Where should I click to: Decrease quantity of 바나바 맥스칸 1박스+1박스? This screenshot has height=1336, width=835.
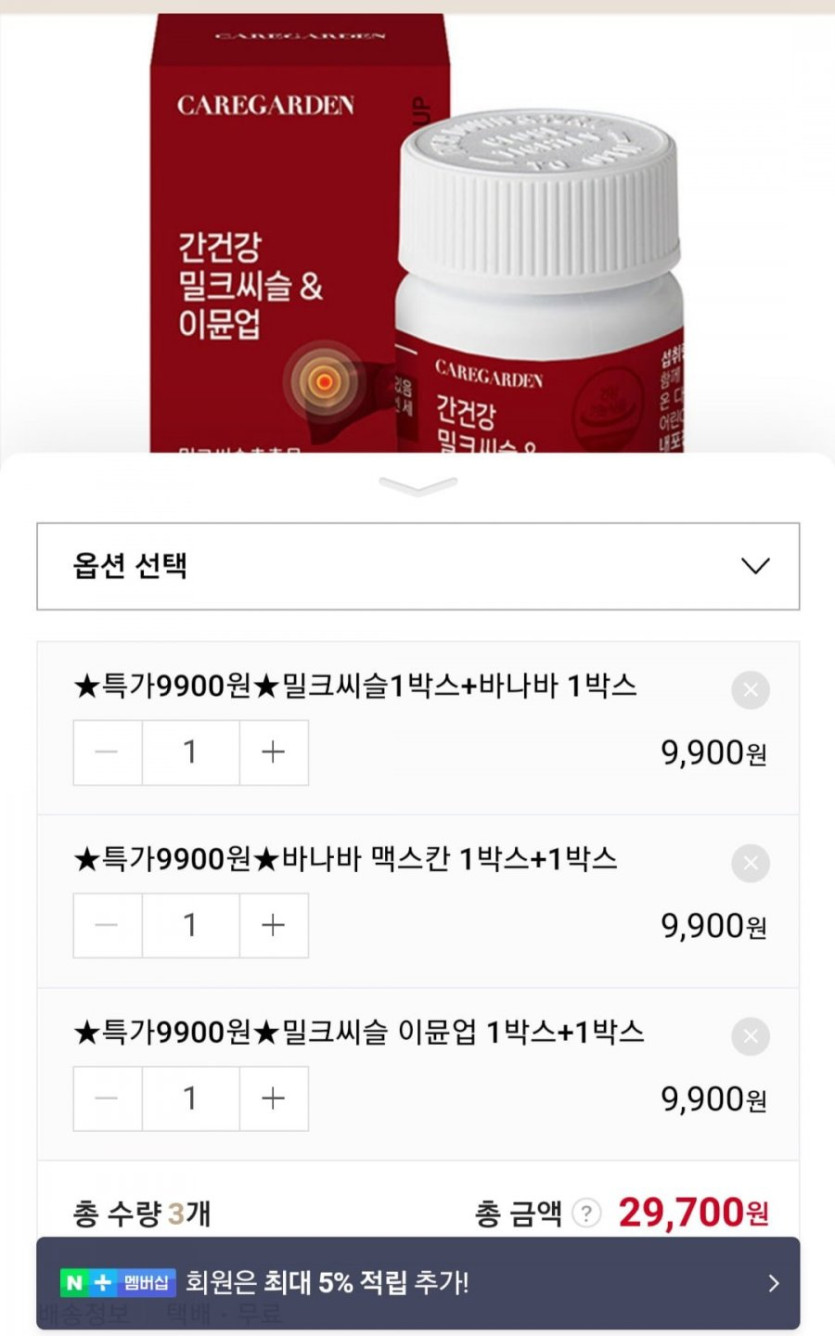coord(107,925)
